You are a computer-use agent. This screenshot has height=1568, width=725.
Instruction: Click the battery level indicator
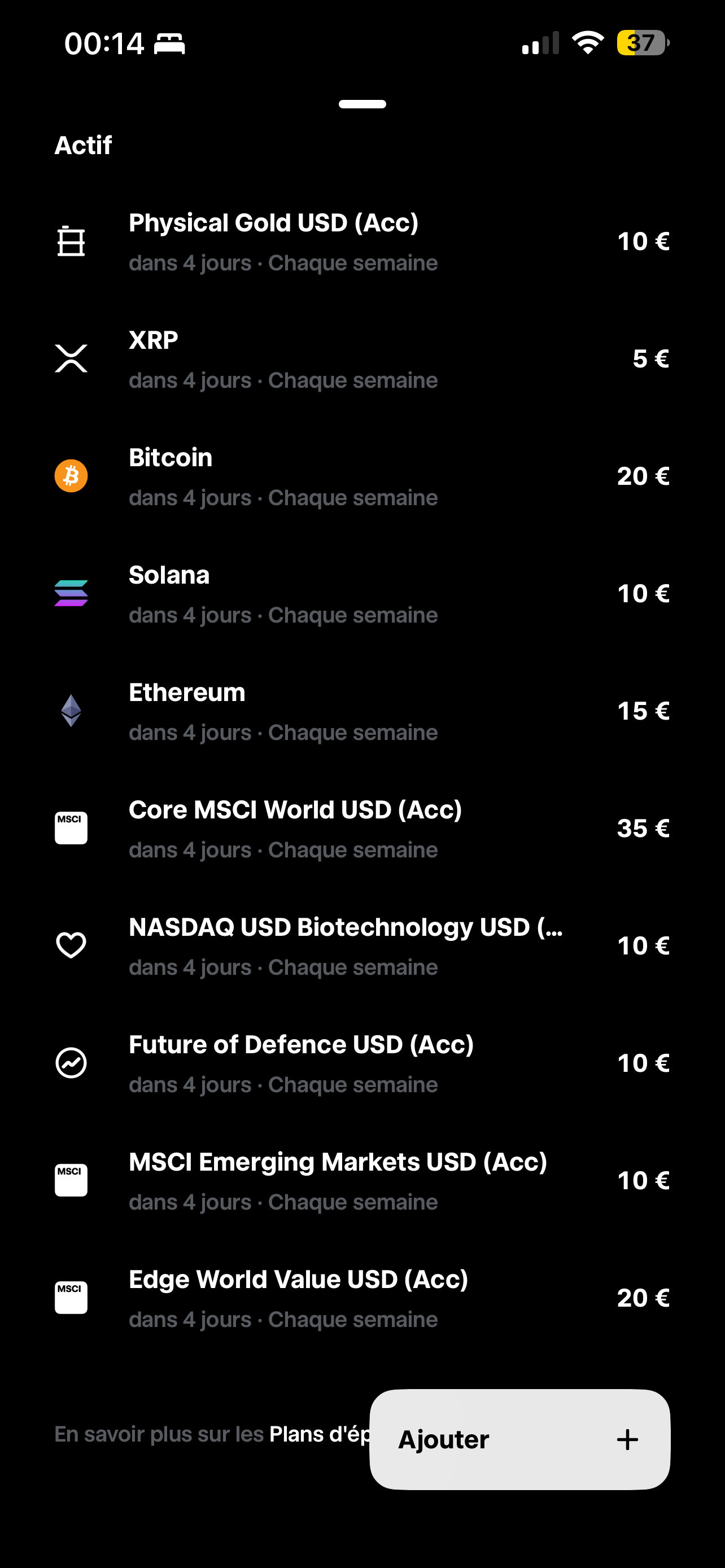pos(642,42)
